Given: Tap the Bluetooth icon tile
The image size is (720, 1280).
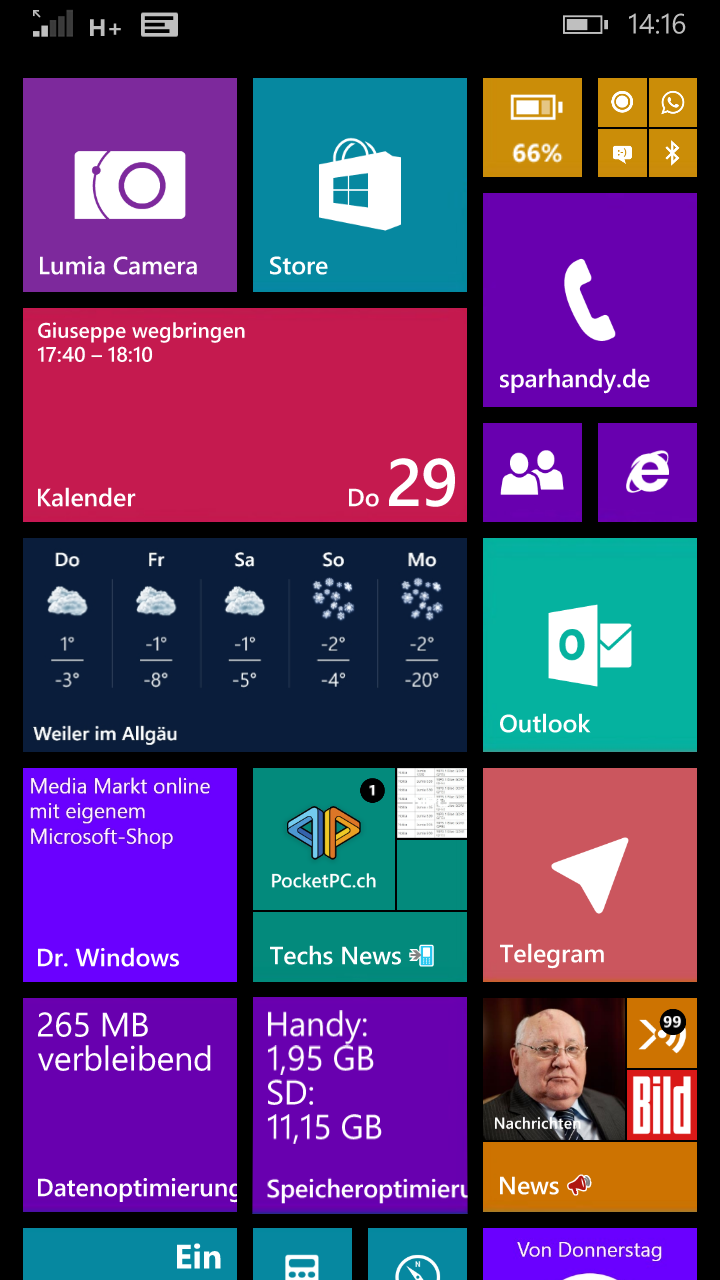Looking at the screenshot, I should coord(673,153).
